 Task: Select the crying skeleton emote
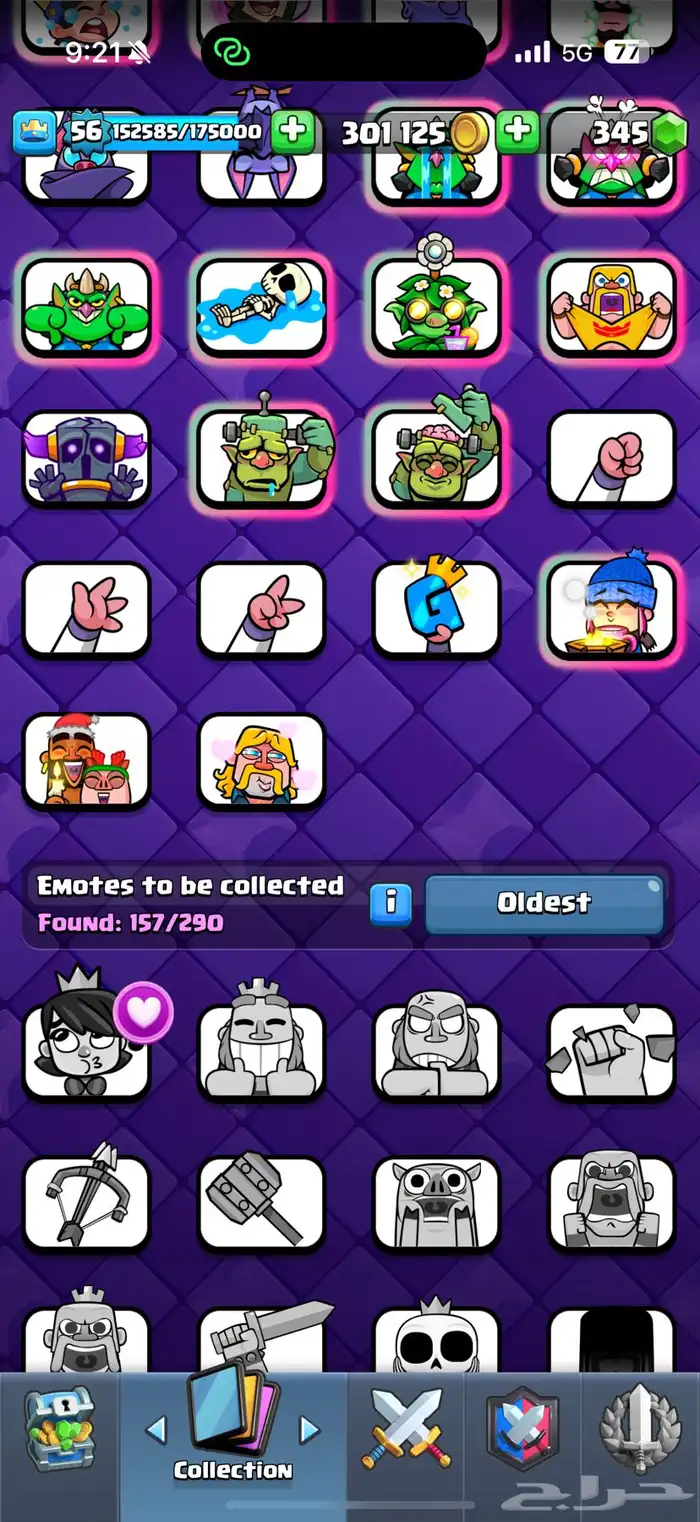(x=262, y=307)
